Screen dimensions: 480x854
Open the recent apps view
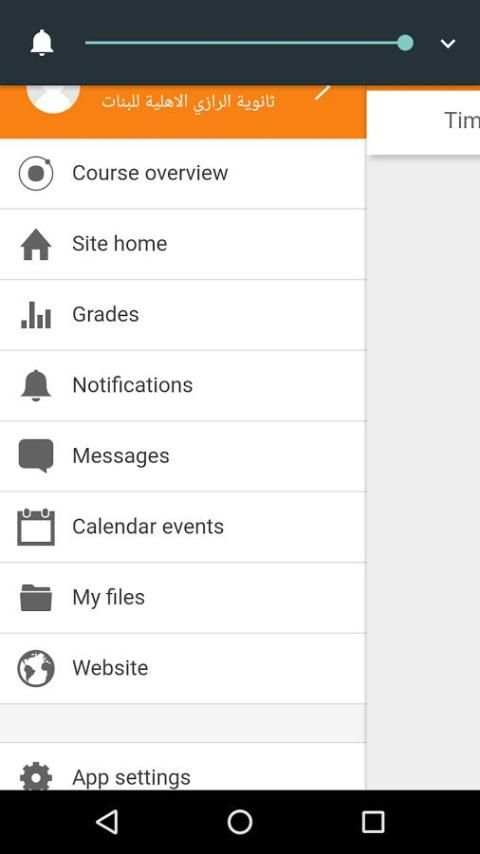point(373,822)
